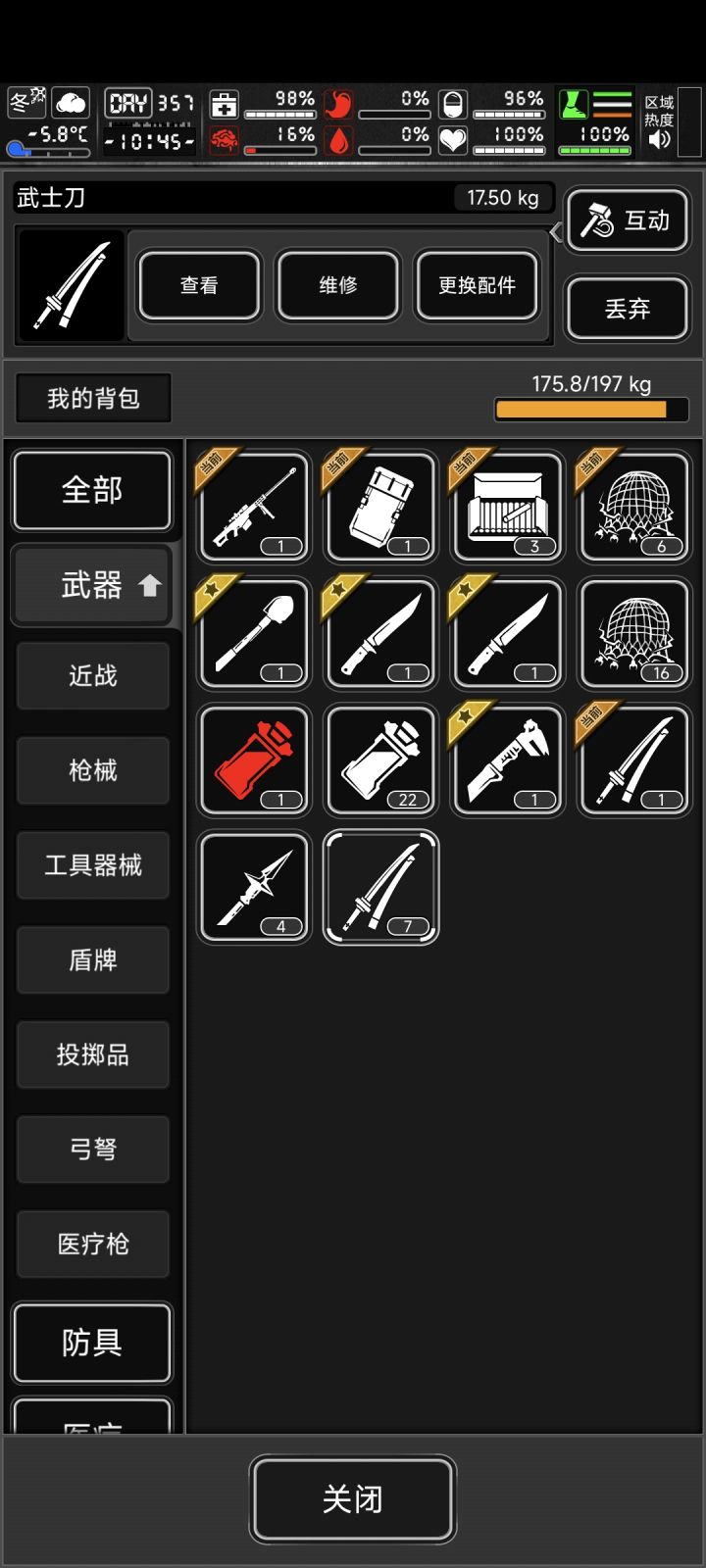The width and height of the screenshot is (706, 1568).
Task: Select the spear item stack of 4
Action: pos(253,887)
